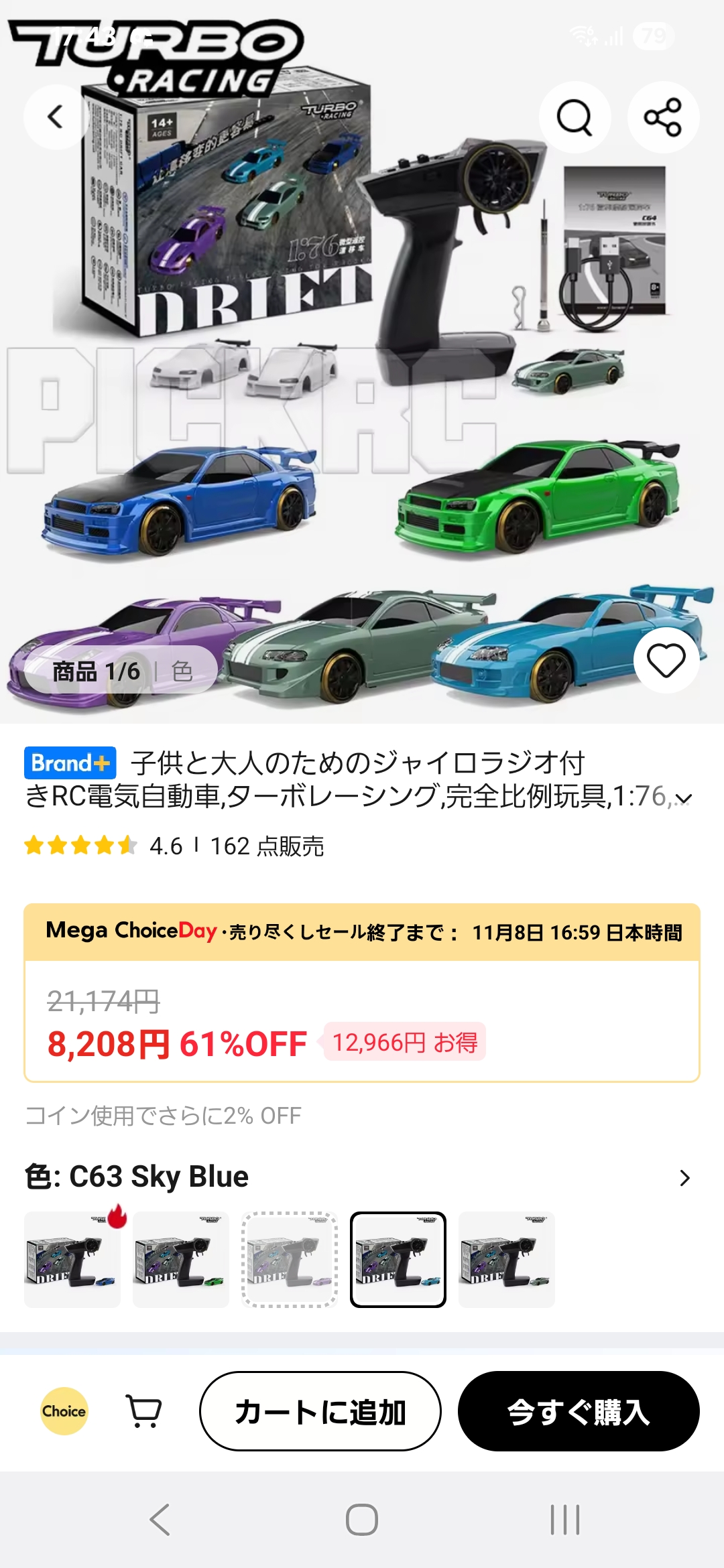Screen dimensions: 724x1568
Task: Share this product listing
Action: click(663, 117)
